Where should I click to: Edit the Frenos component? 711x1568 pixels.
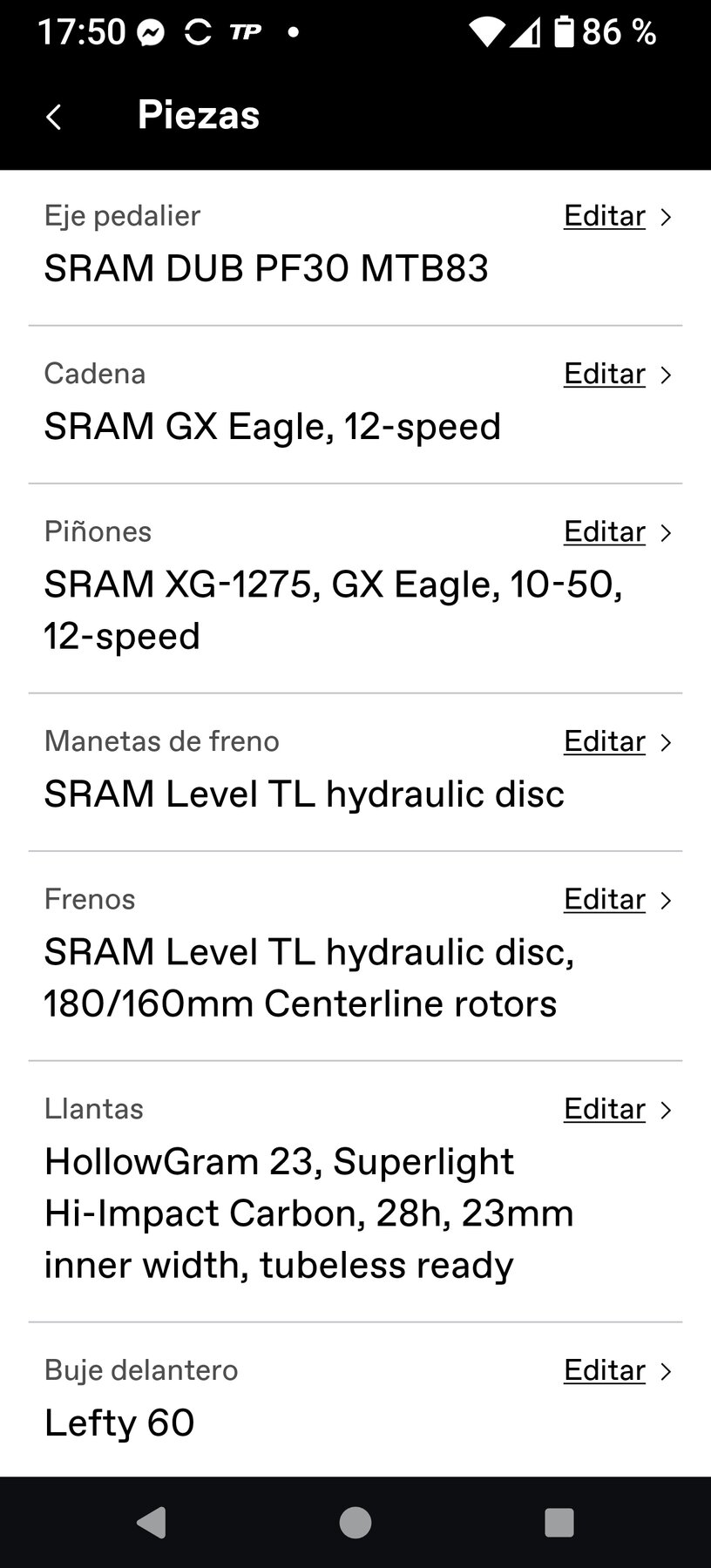pos(617,899)
